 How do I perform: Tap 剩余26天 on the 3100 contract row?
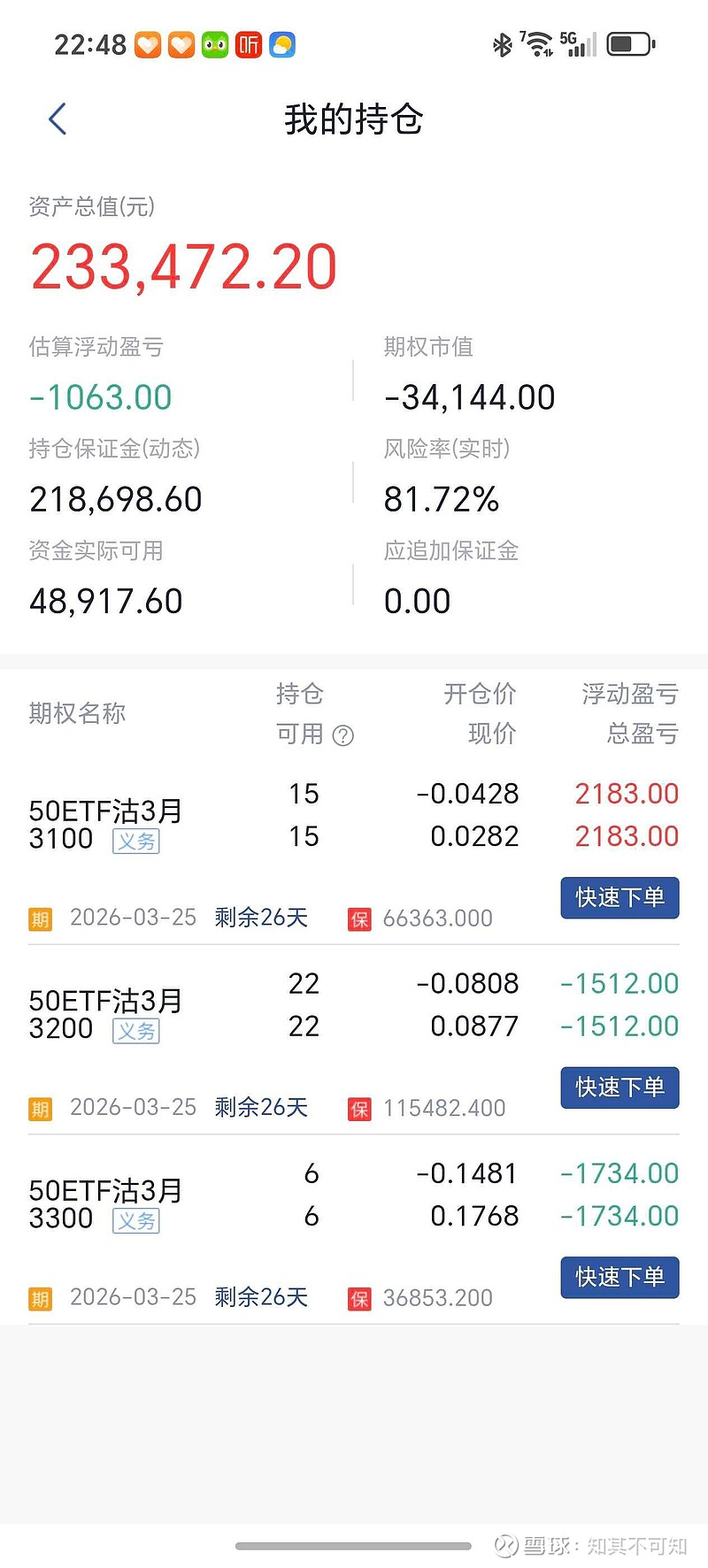[259, 919]
